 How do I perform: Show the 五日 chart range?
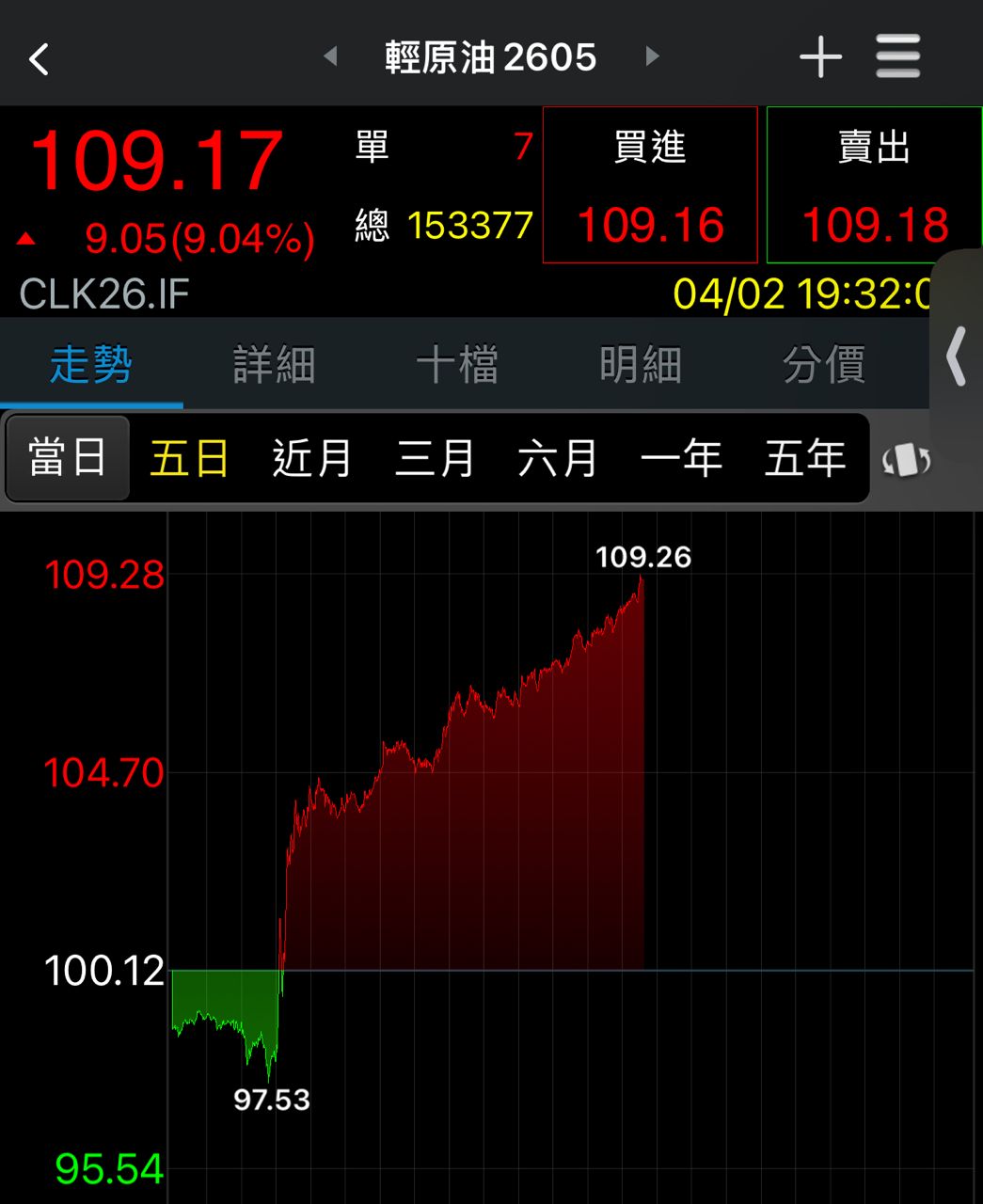click(x=189, y=459)
